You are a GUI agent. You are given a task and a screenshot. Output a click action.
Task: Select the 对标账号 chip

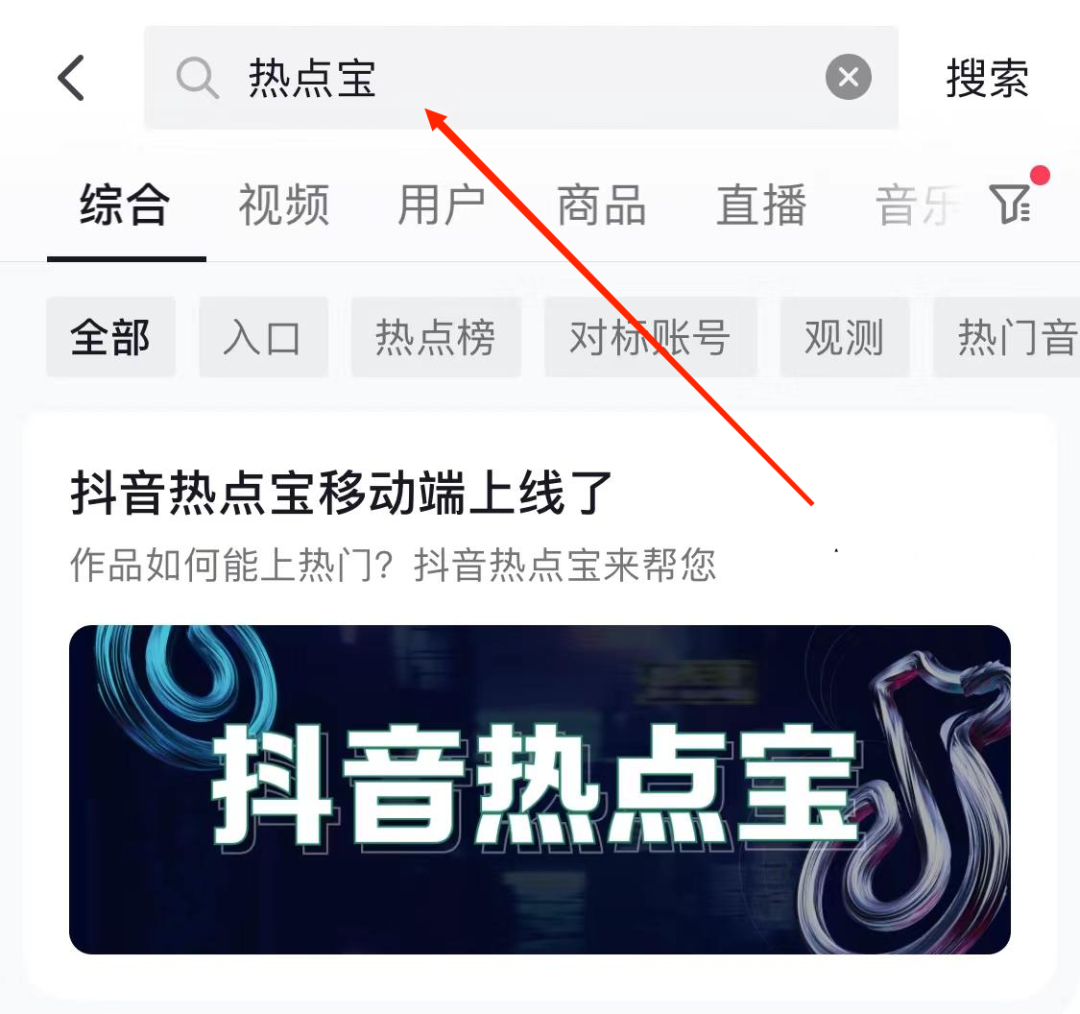click(x=650, y=338)
